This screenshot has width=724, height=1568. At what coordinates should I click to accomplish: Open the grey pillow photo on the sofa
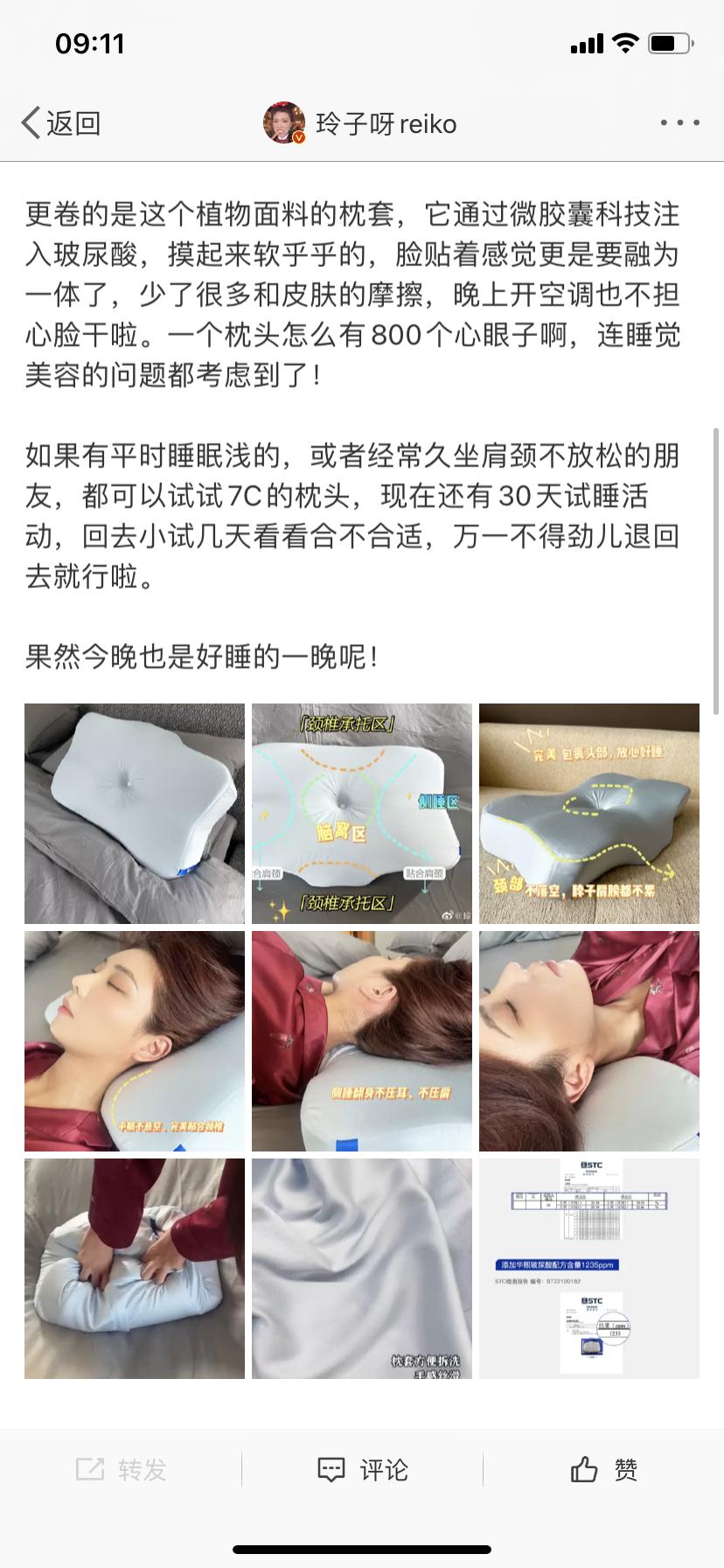[x=589, y=814]
